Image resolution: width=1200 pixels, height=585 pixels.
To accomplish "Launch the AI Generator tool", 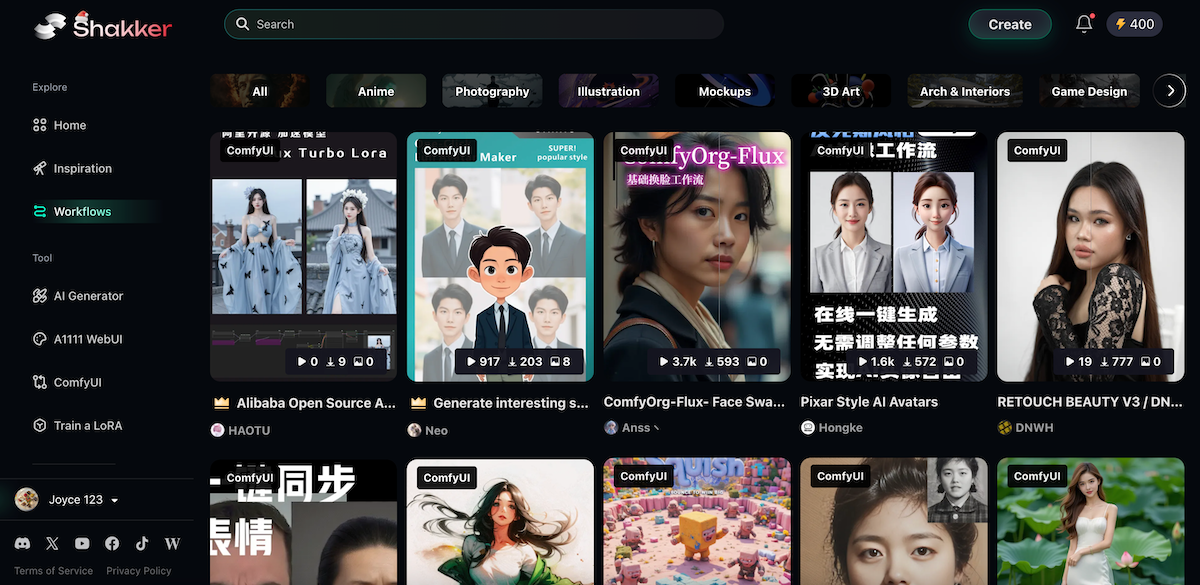I will point(88,296).
